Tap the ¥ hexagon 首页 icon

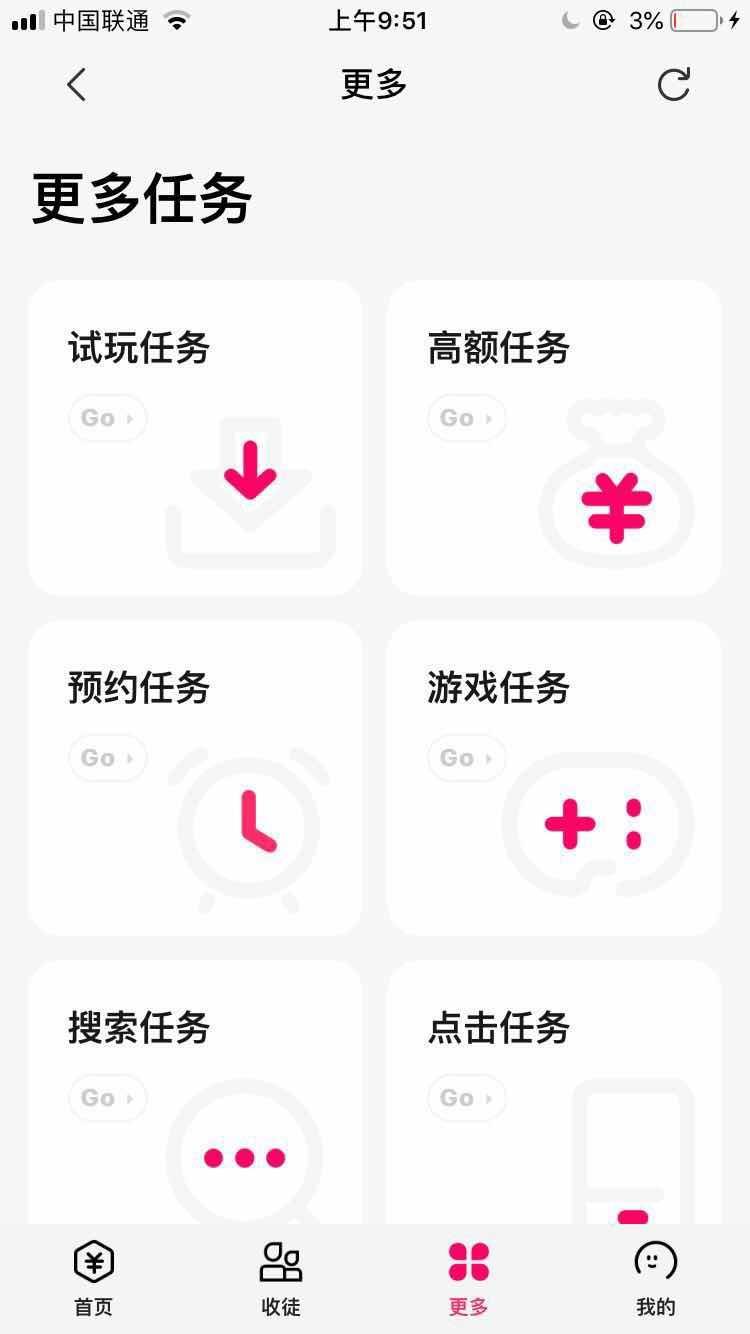point(92,1262)
